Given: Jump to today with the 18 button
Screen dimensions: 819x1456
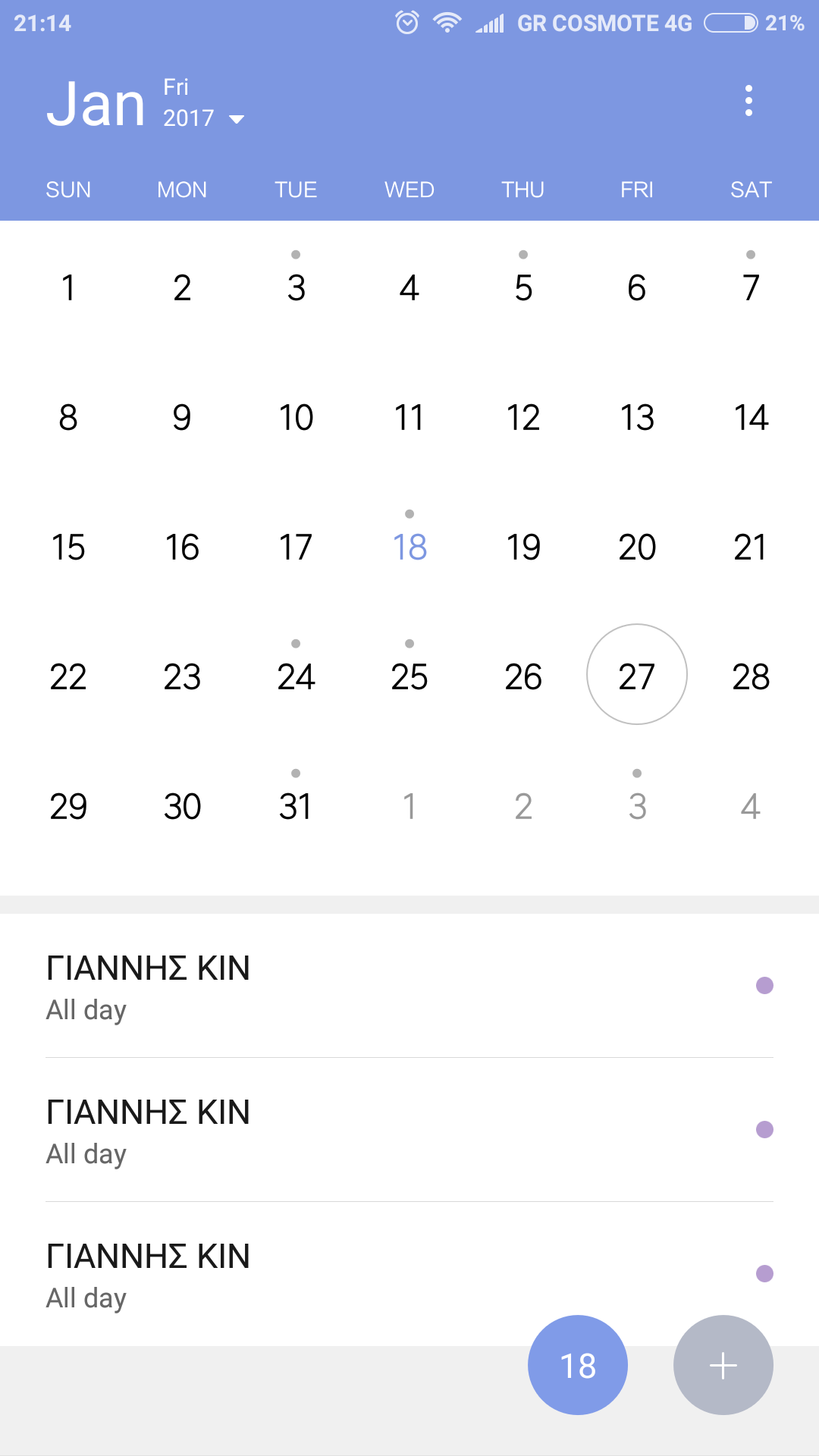Looking at the screenshot, I should (x=578, y=1365).
